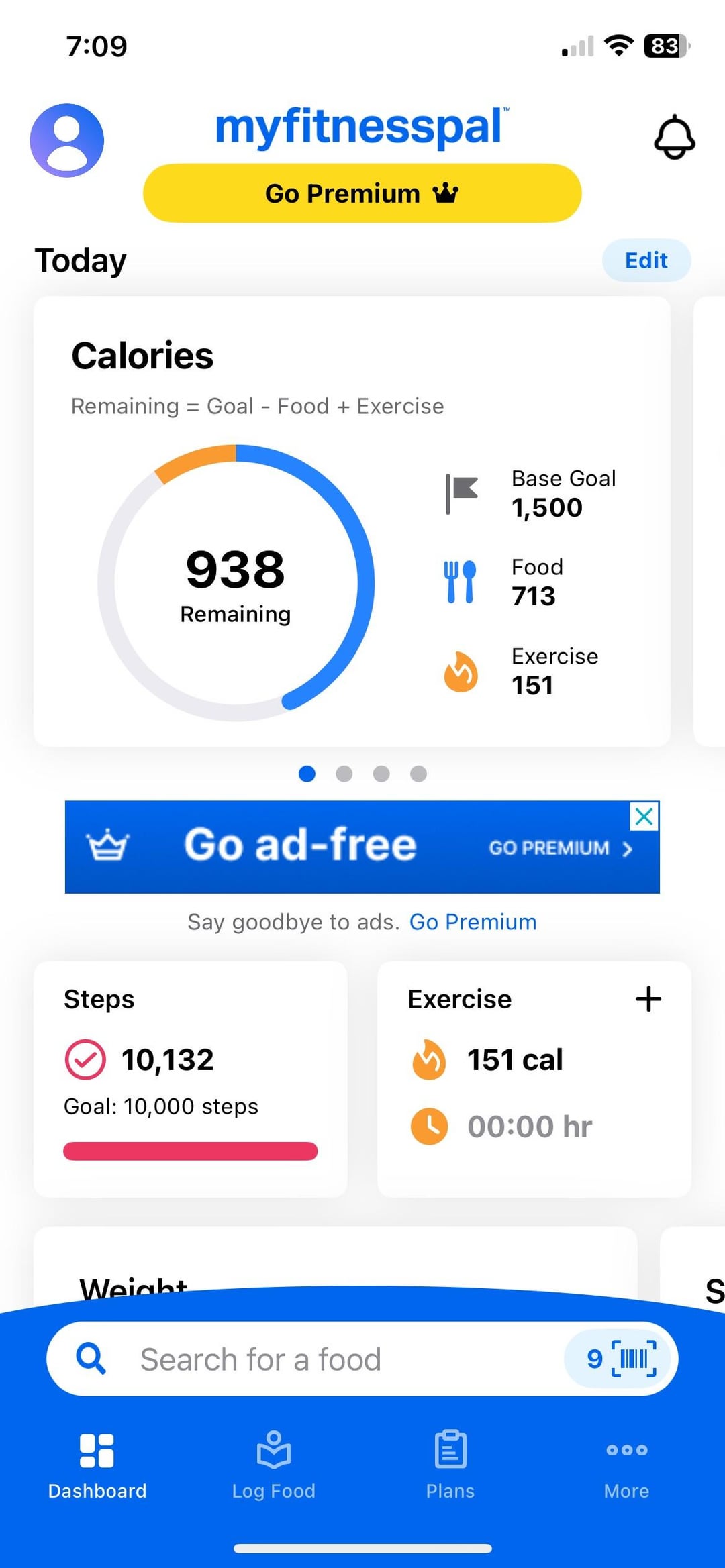Open the Calories summary card
Image resolution: width=725 pixels, height=1568 pixels.
pyautogui.click(x=352, y=521)
